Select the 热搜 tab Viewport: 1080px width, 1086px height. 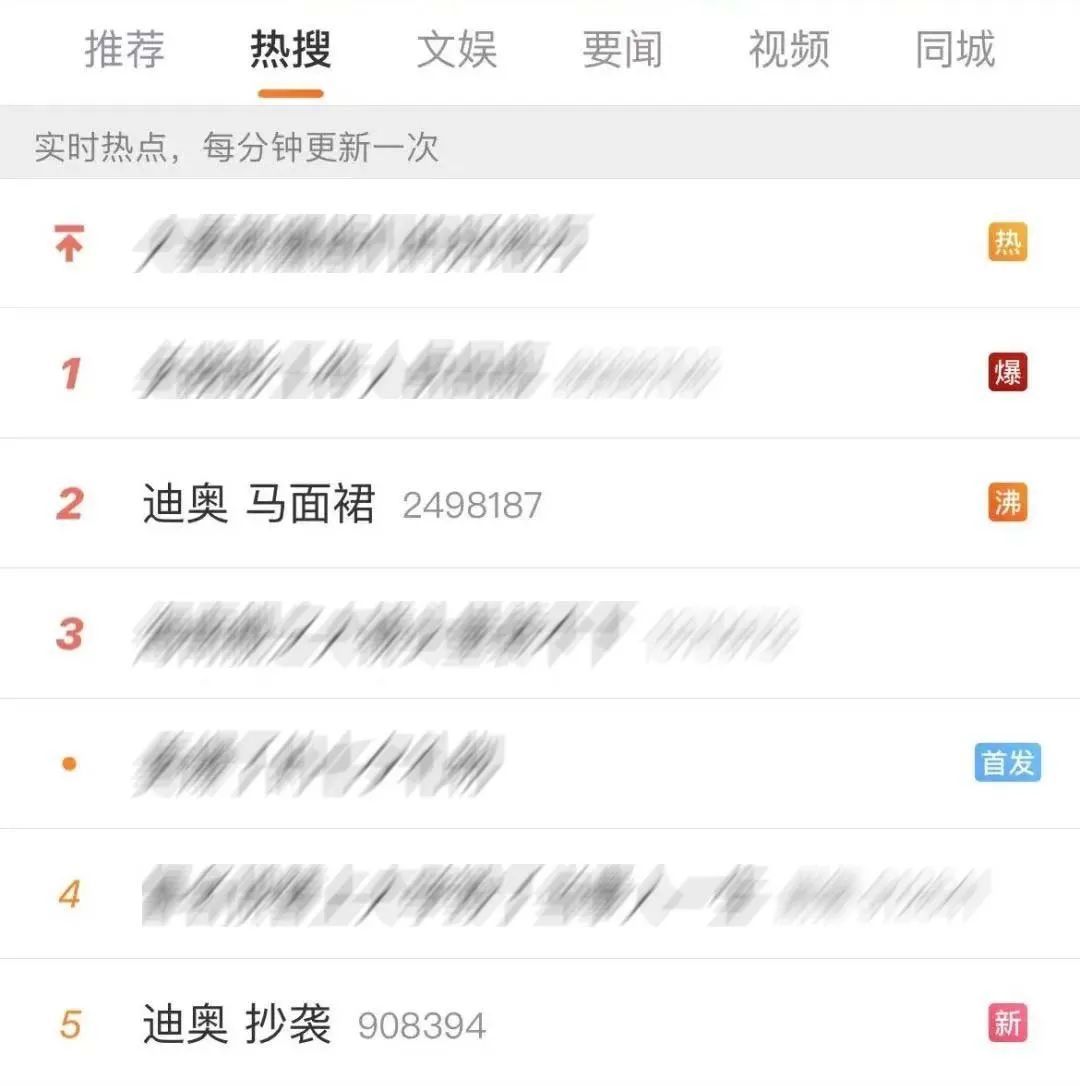[290, 50]
